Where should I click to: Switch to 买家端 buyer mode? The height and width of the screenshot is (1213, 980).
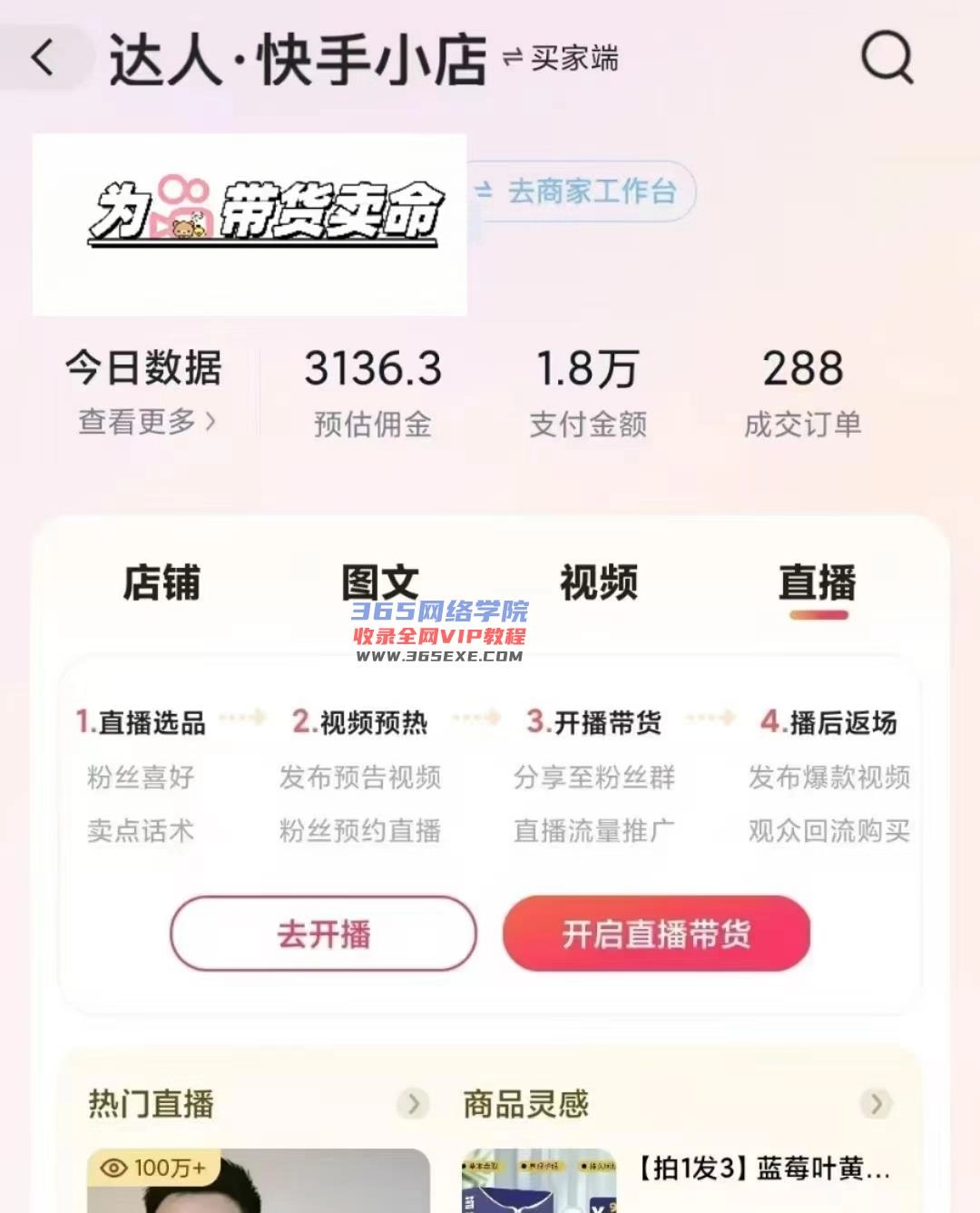tap(562, 59)
